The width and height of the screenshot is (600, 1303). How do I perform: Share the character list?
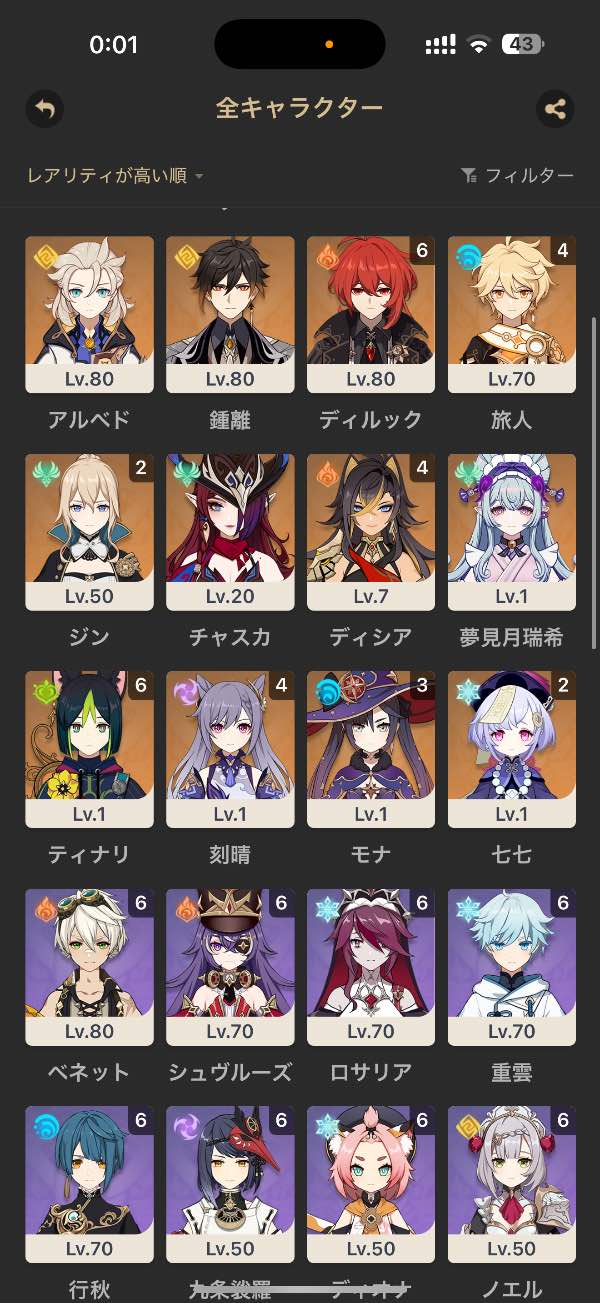[x=555, y=108]
